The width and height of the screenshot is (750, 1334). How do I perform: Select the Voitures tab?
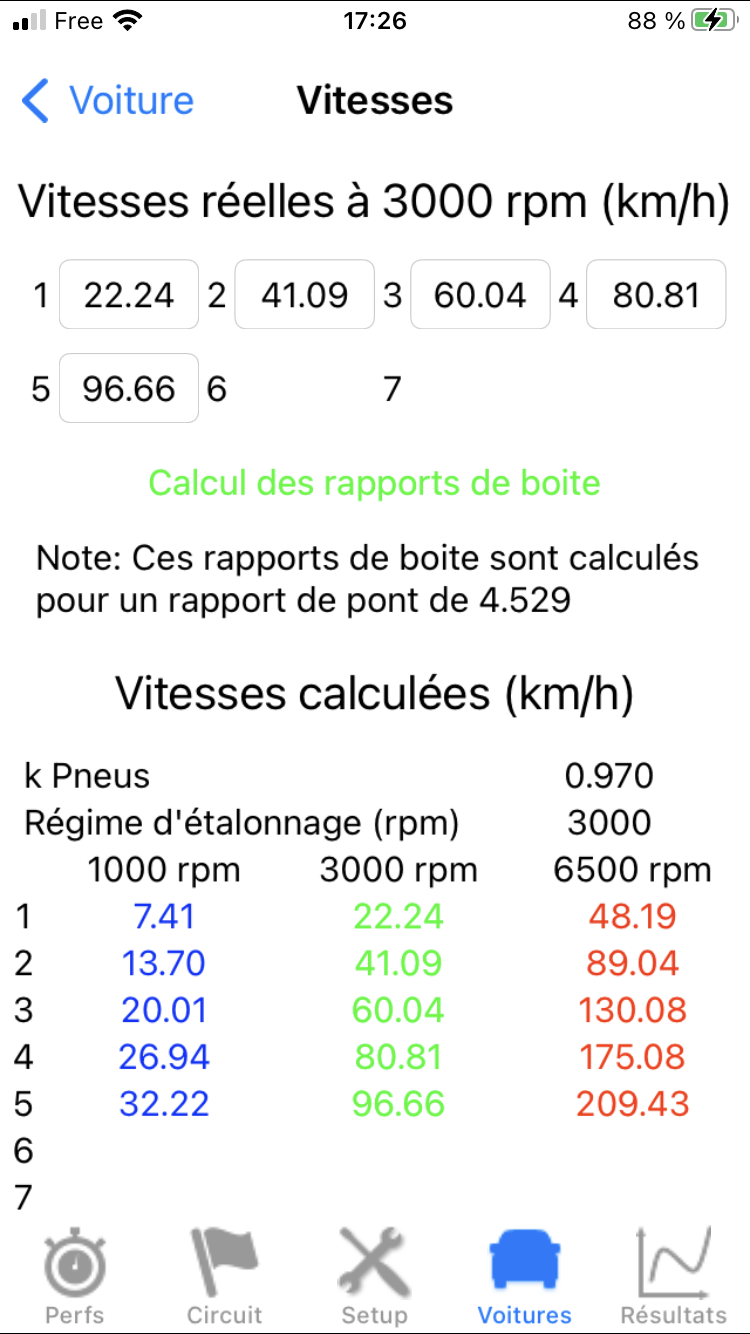[x=525, y=1275]
